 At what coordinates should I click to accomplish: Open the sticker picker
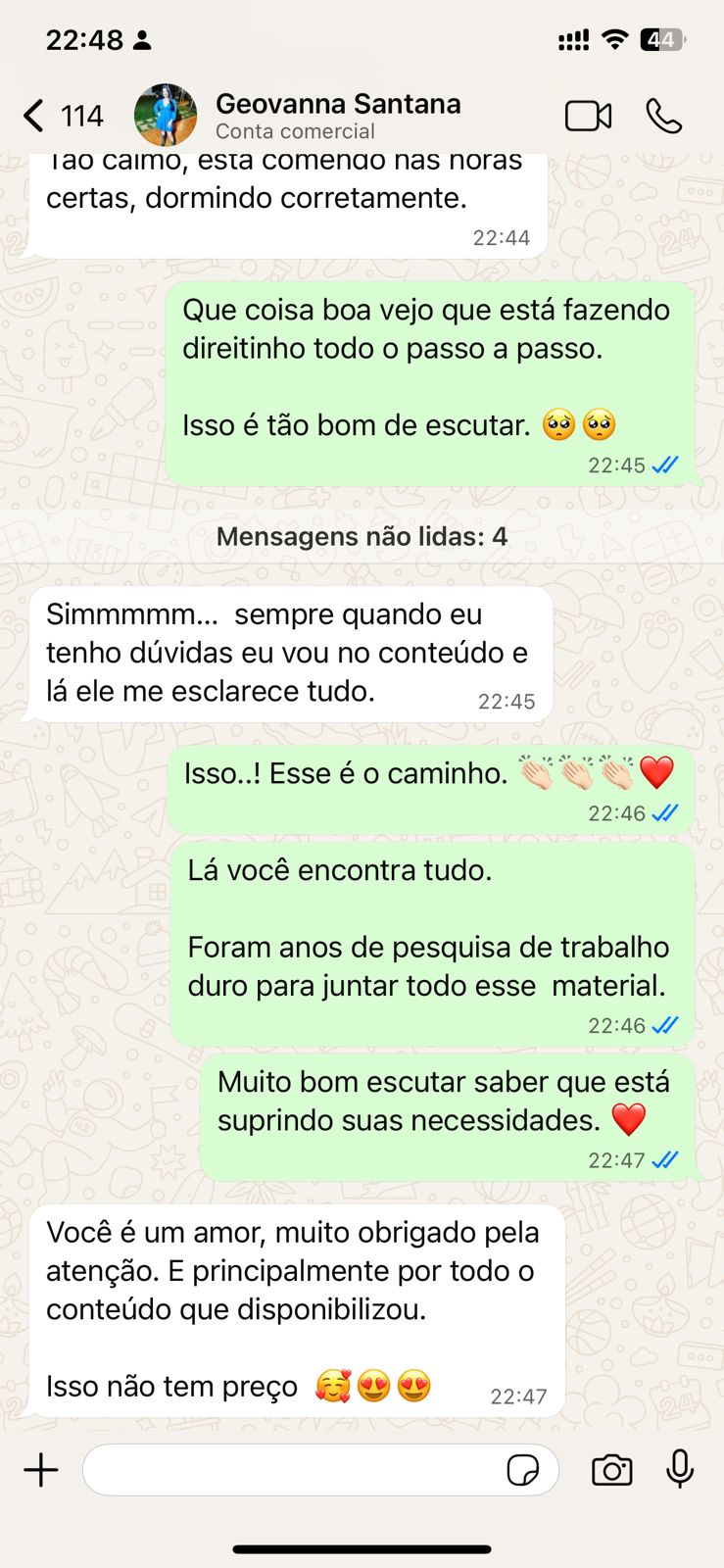522,1470
